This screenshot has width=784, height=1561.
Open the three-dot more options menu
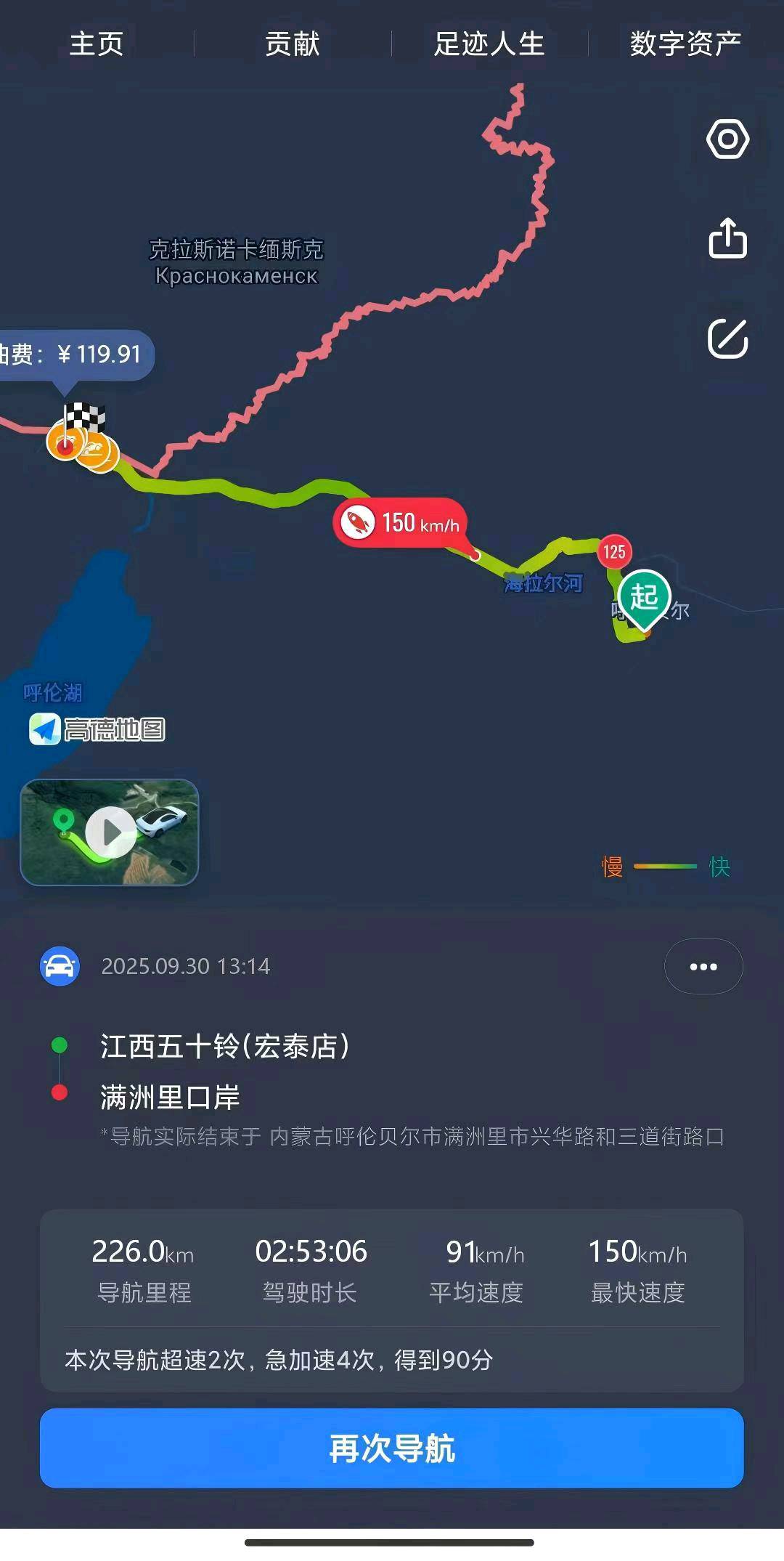tap(703, 967)
